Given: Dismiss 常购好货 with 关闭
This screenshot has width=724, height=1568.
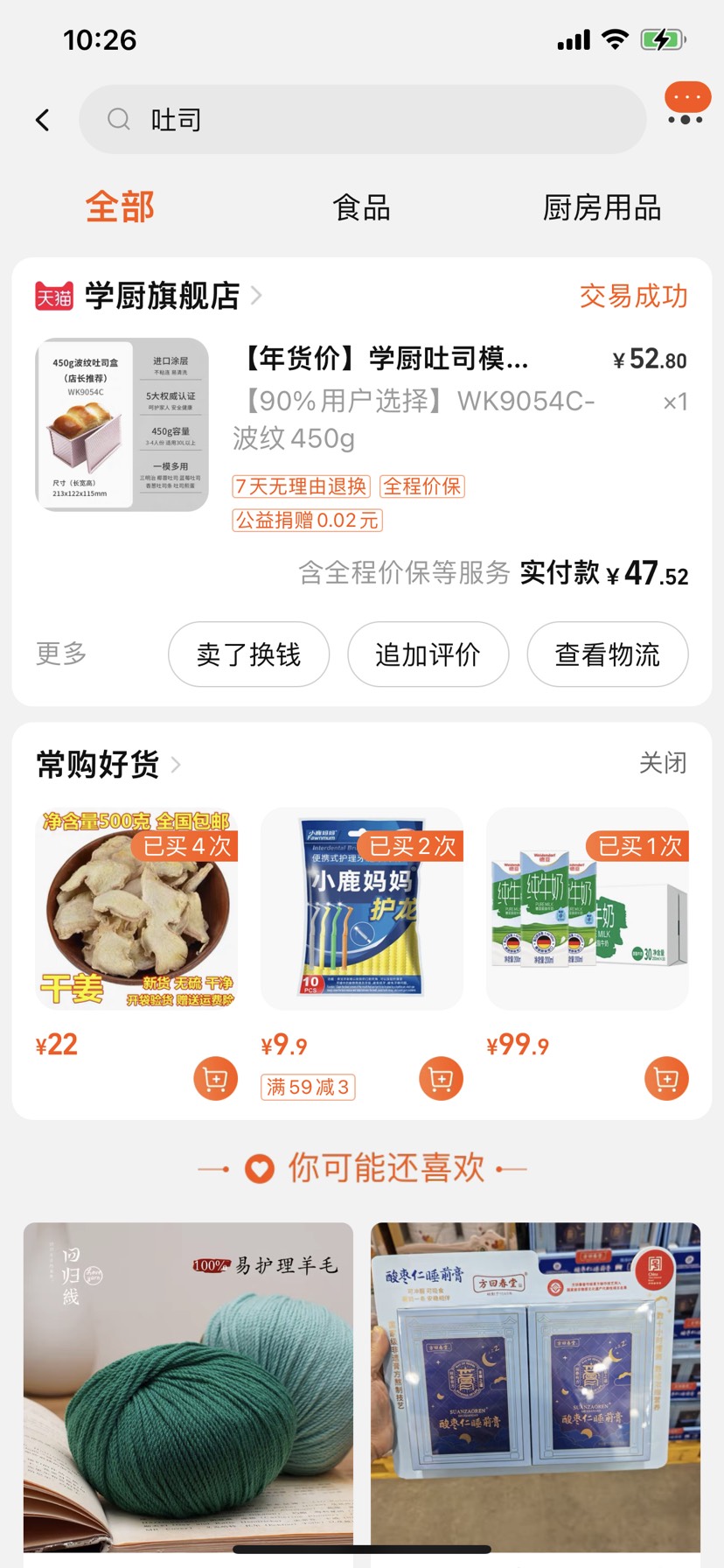Looking at the screenshot, I should click(662, 763).
